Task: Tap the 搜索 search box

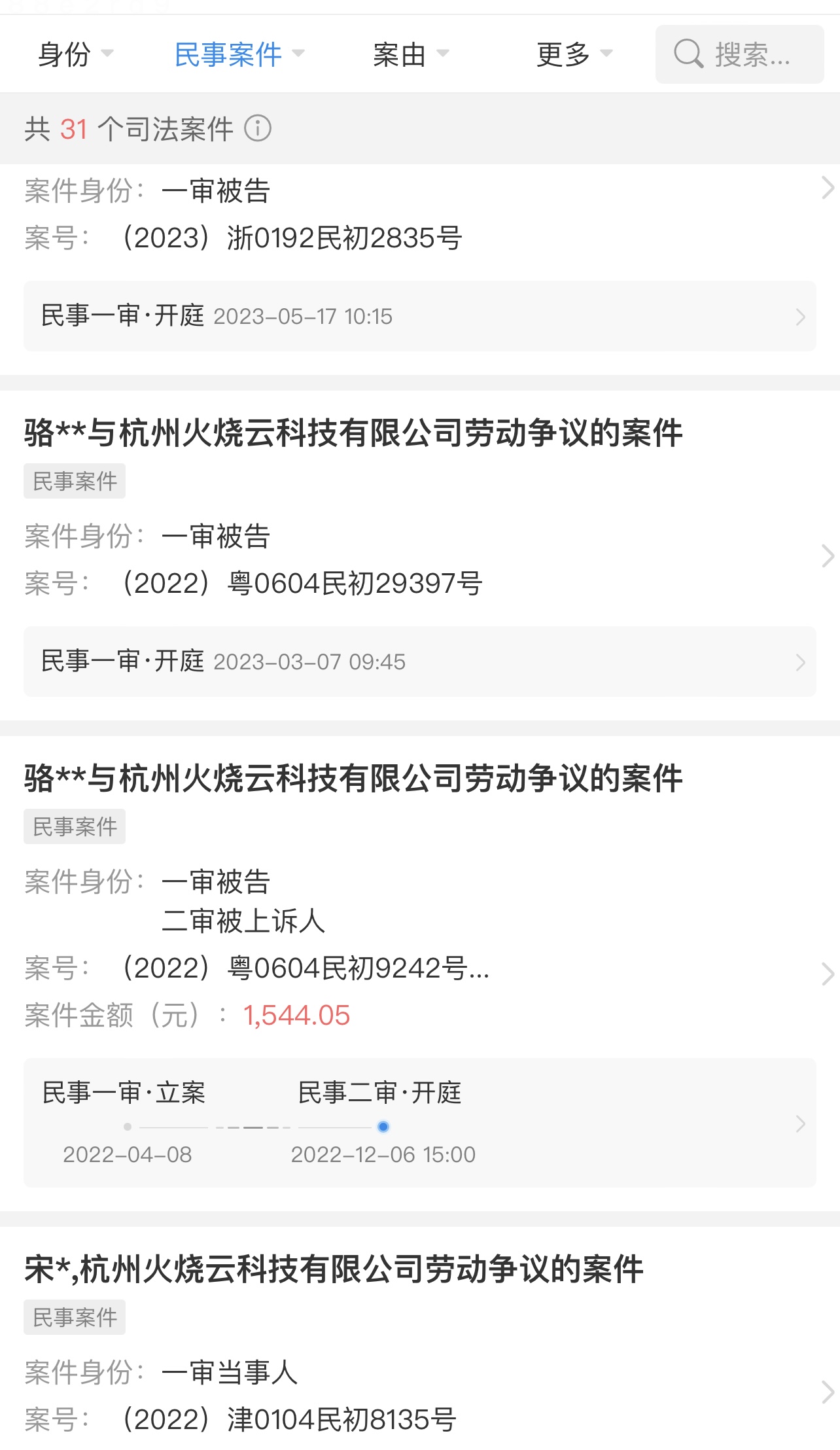Action: [x=739, y=54]
